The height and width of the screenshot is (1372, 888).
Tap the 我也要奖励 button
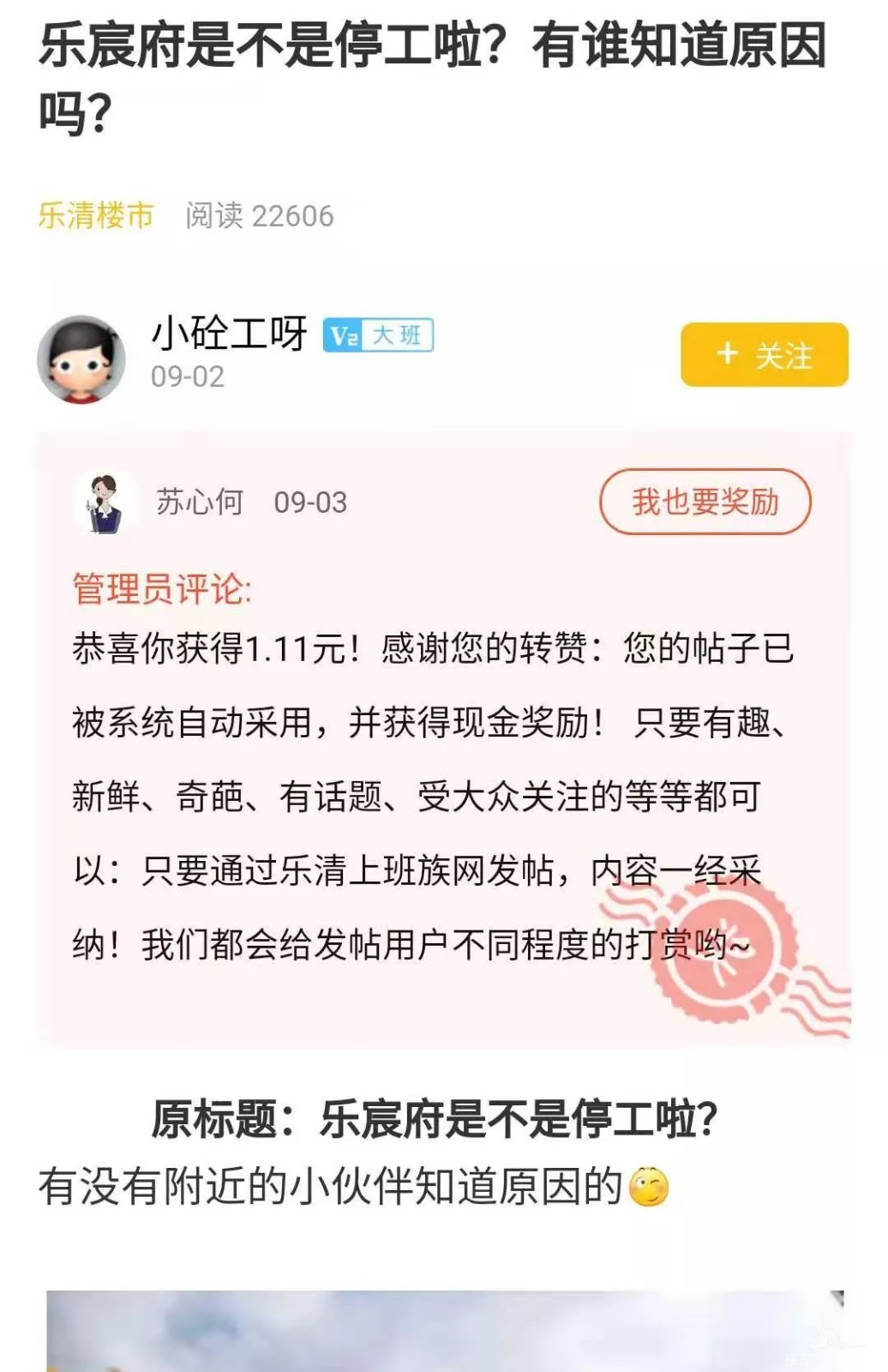pyautogui.click(x=705, y=502)
